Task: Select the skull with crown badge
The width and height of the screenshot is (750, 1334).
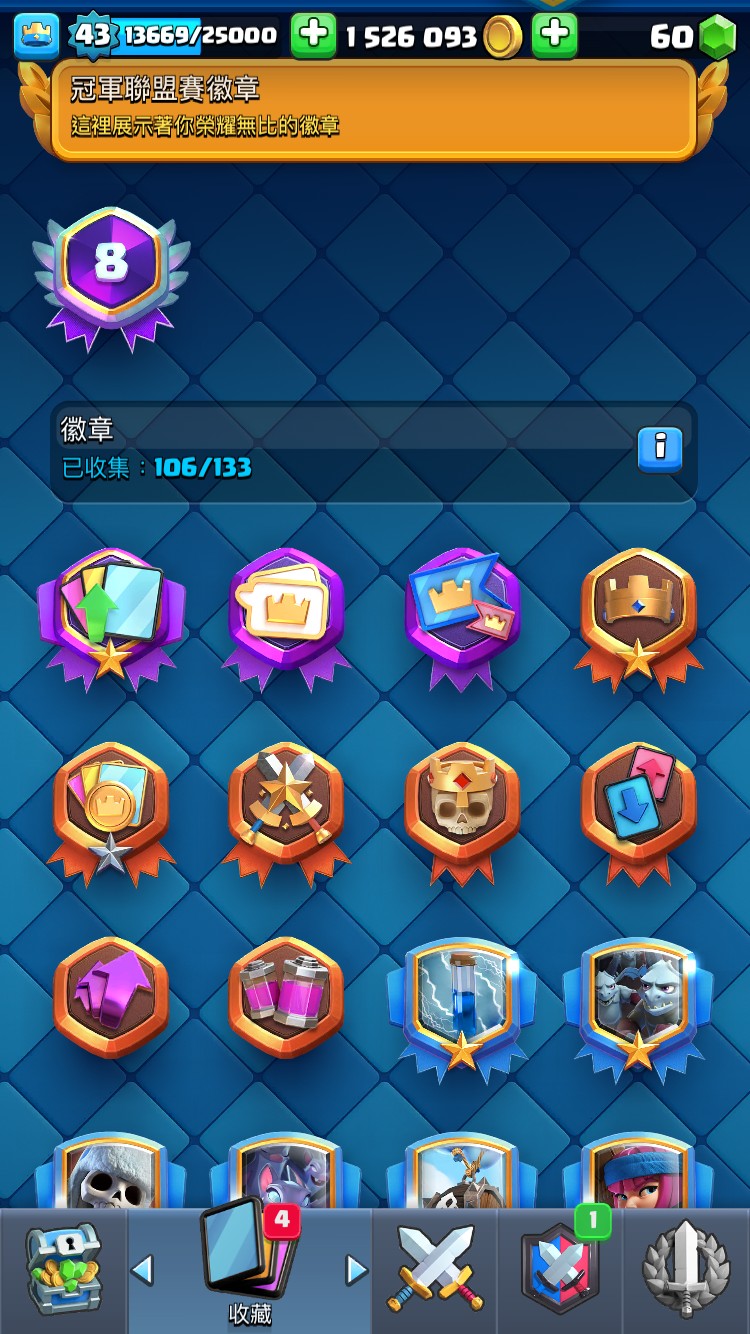Action: [462, 806]
